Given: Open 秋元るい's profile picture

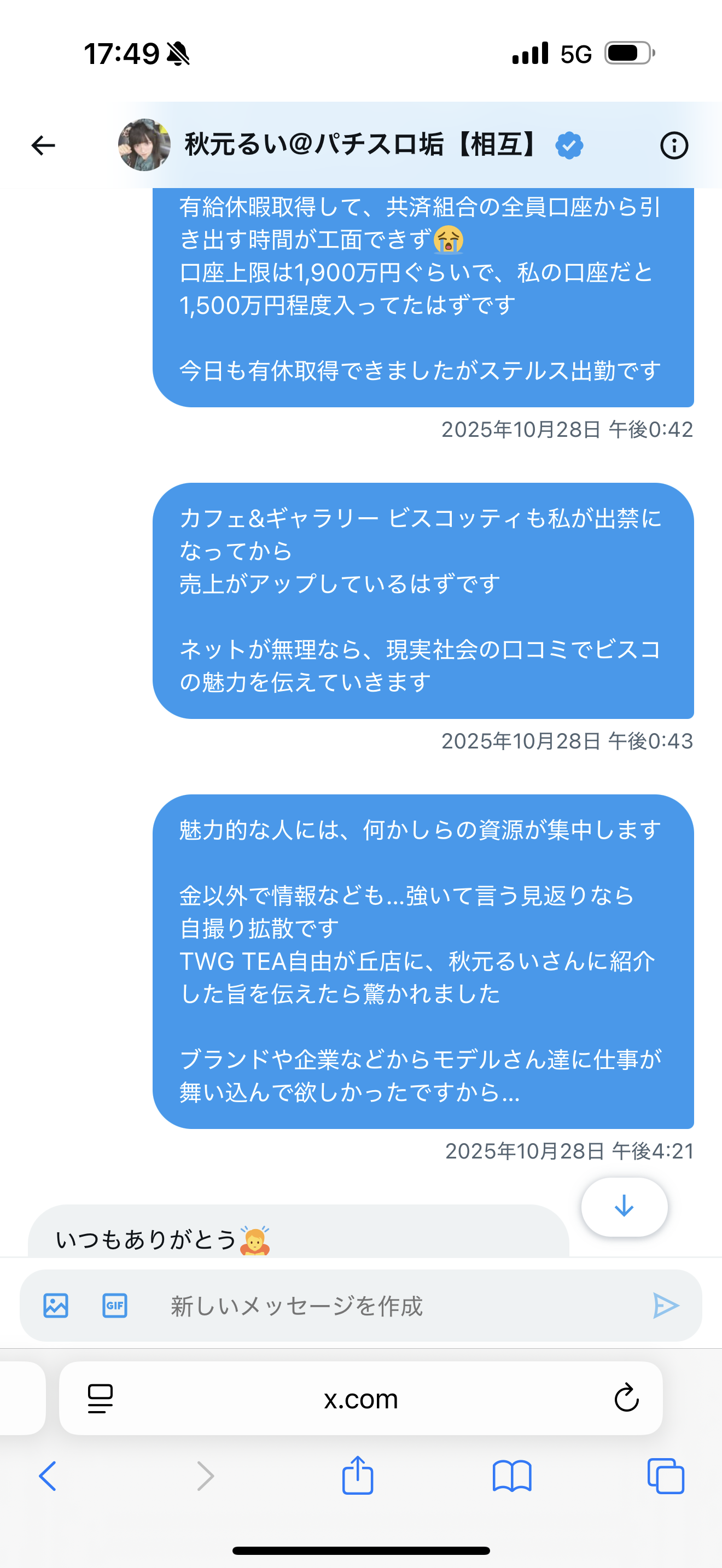Looking at the screenshot, I should [x=144, y=145].
